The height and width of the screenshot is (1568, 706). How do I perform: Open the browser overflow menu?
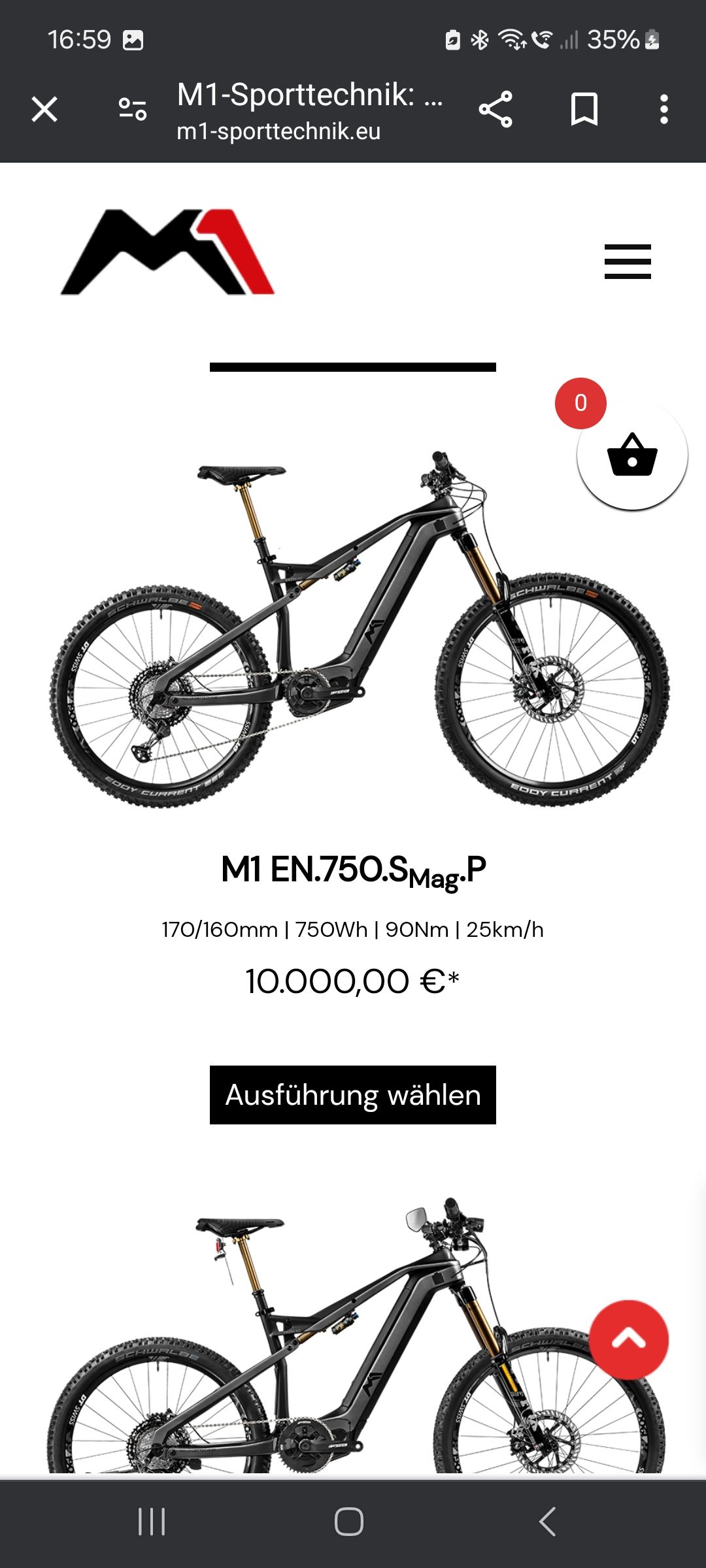click(664, 109)
